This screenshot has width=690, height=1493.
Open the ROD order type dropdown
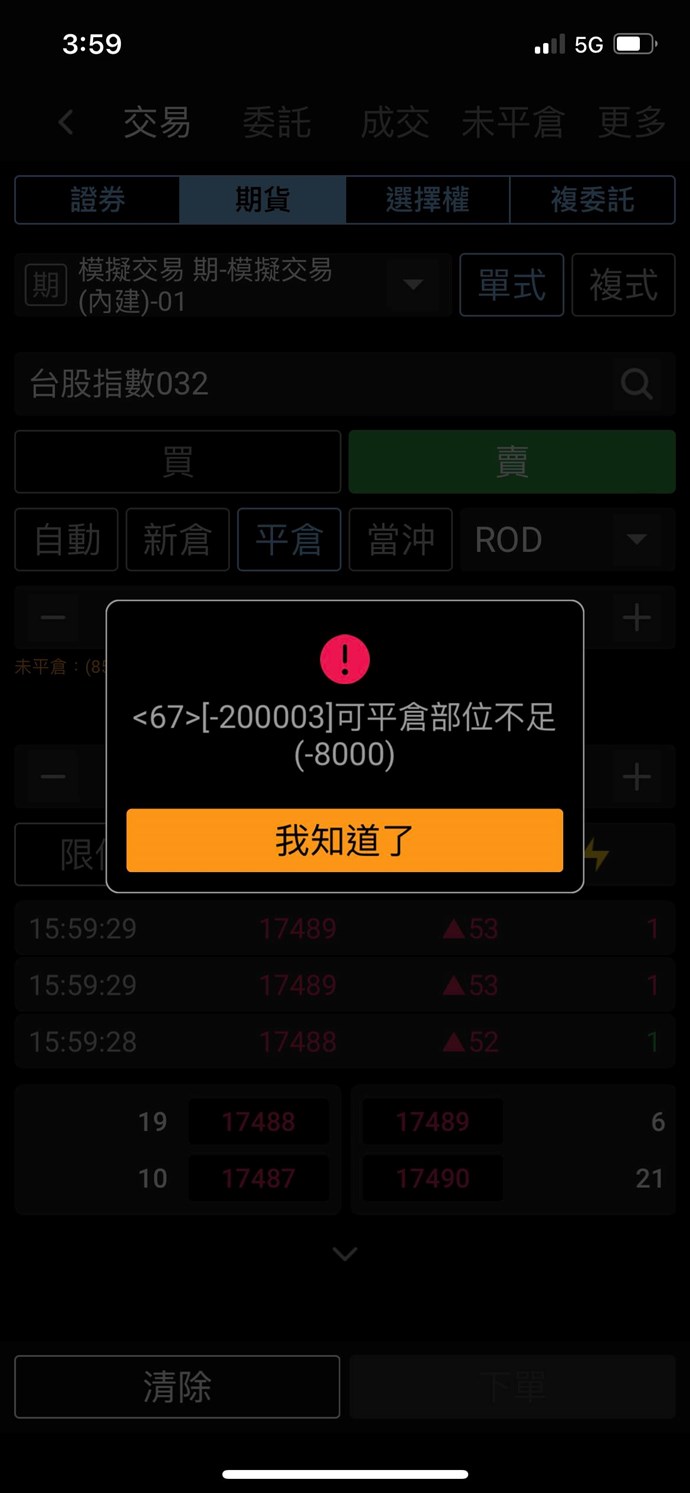(567, 540)
